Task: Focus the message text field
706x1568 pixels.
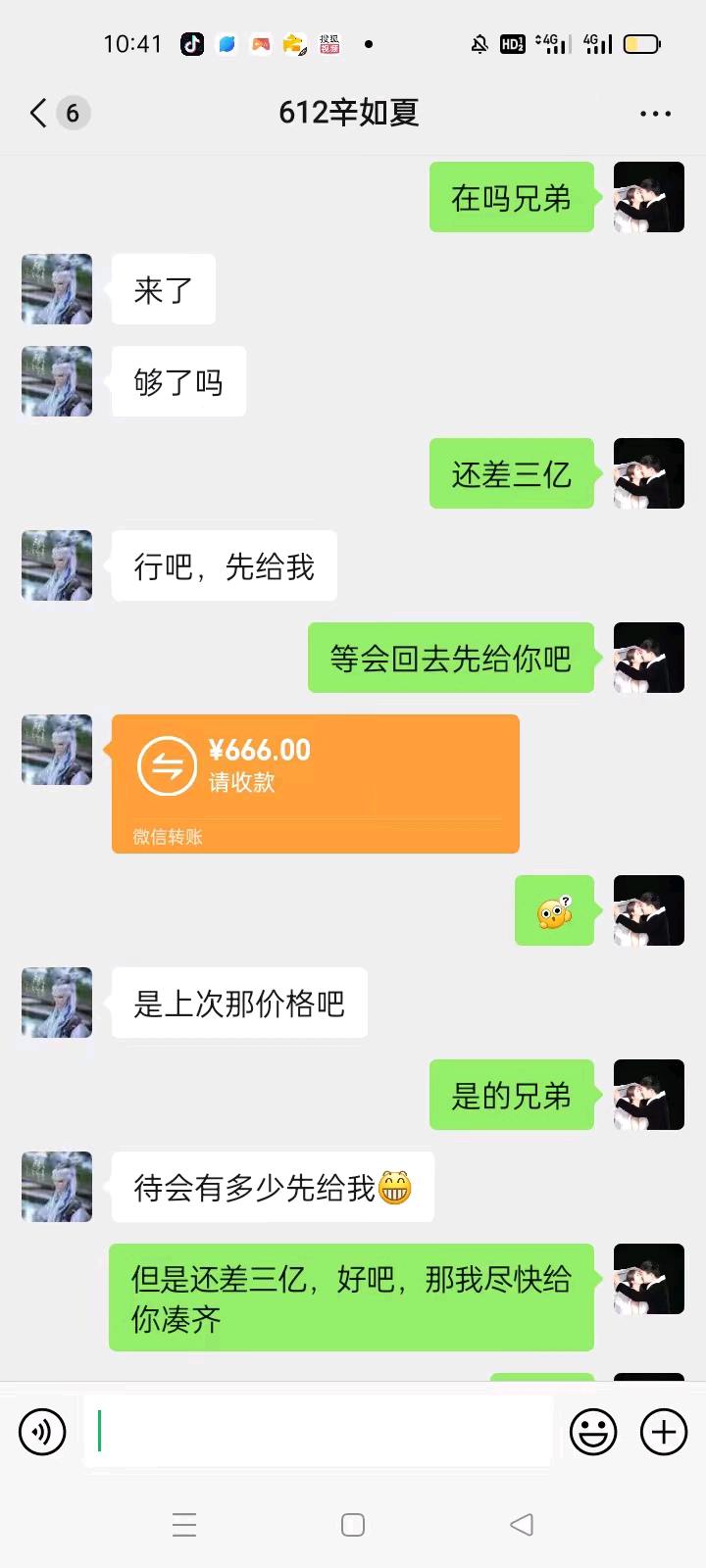Action: 319,1432
